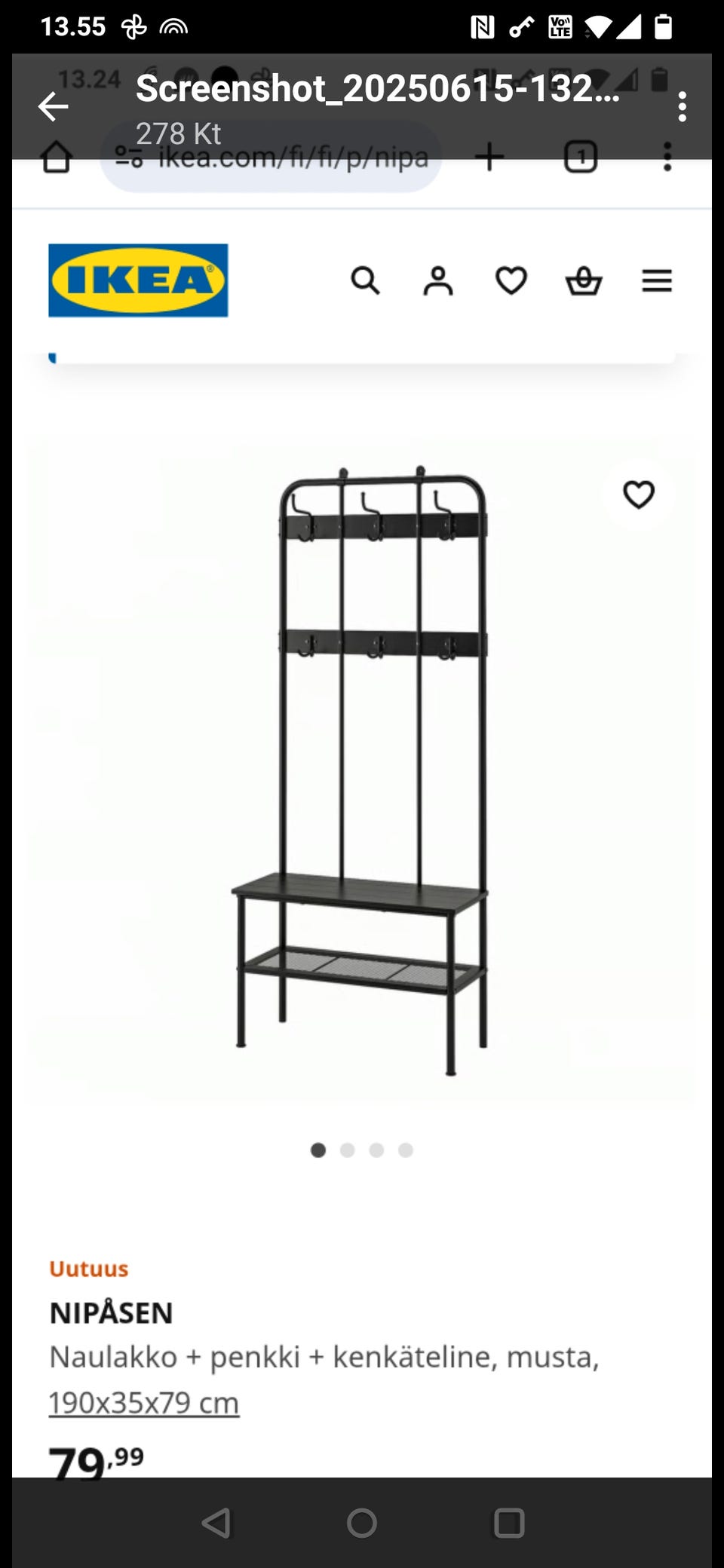This screenshot has height=1568, width=724.
Task: Go back from the screenshot viewer
Action: [53, 106]
